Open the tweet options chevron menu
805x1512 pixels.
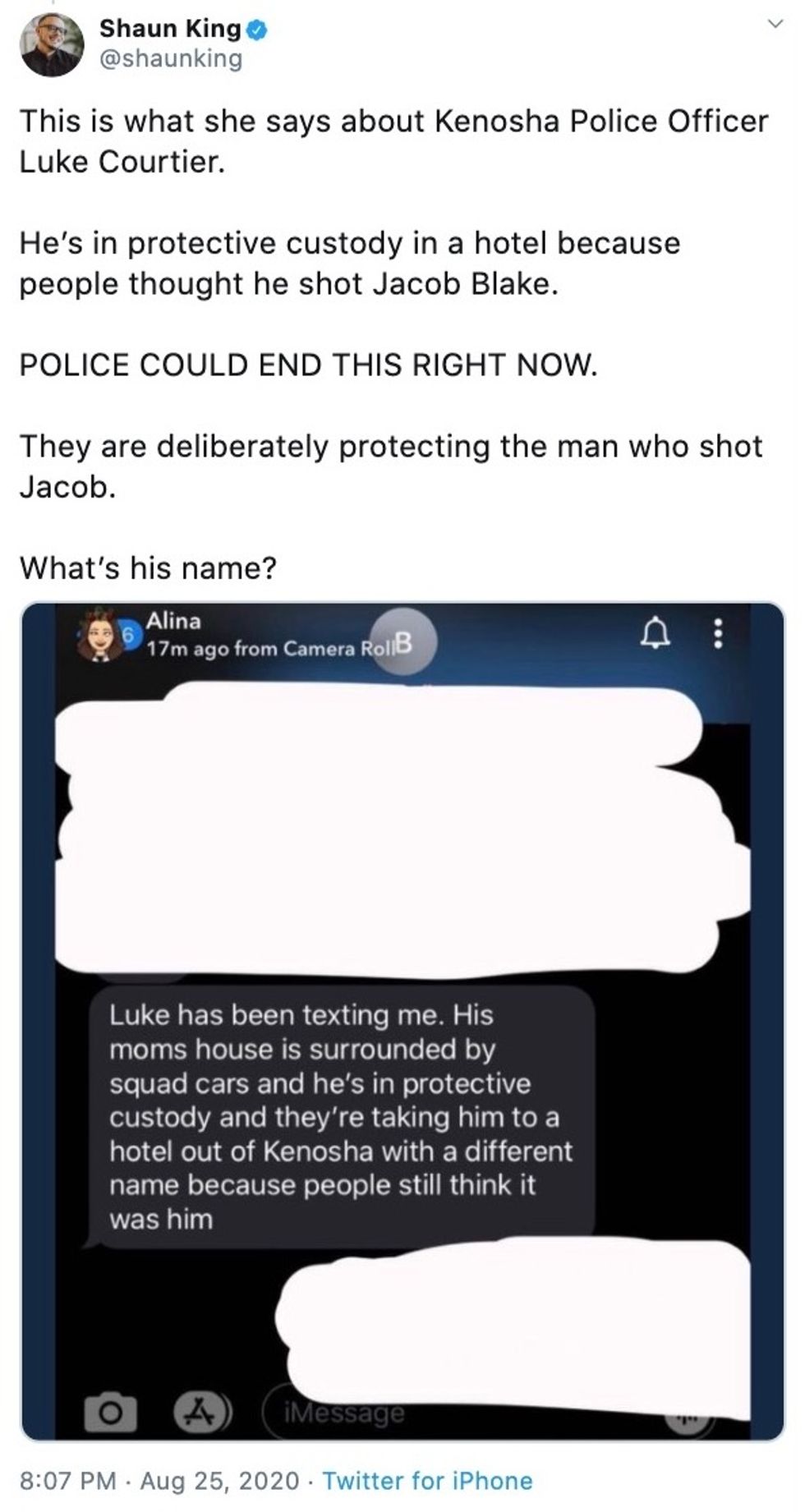(774, 26)
